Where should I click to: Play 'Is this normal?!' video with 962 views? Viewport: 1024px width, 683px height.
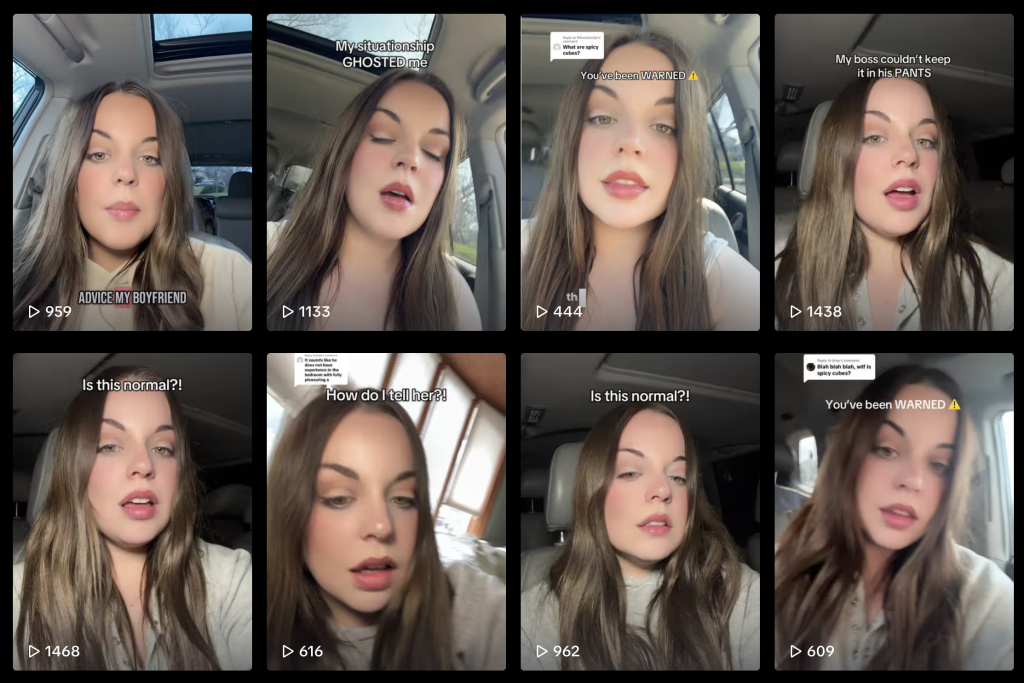coord(640,511)
